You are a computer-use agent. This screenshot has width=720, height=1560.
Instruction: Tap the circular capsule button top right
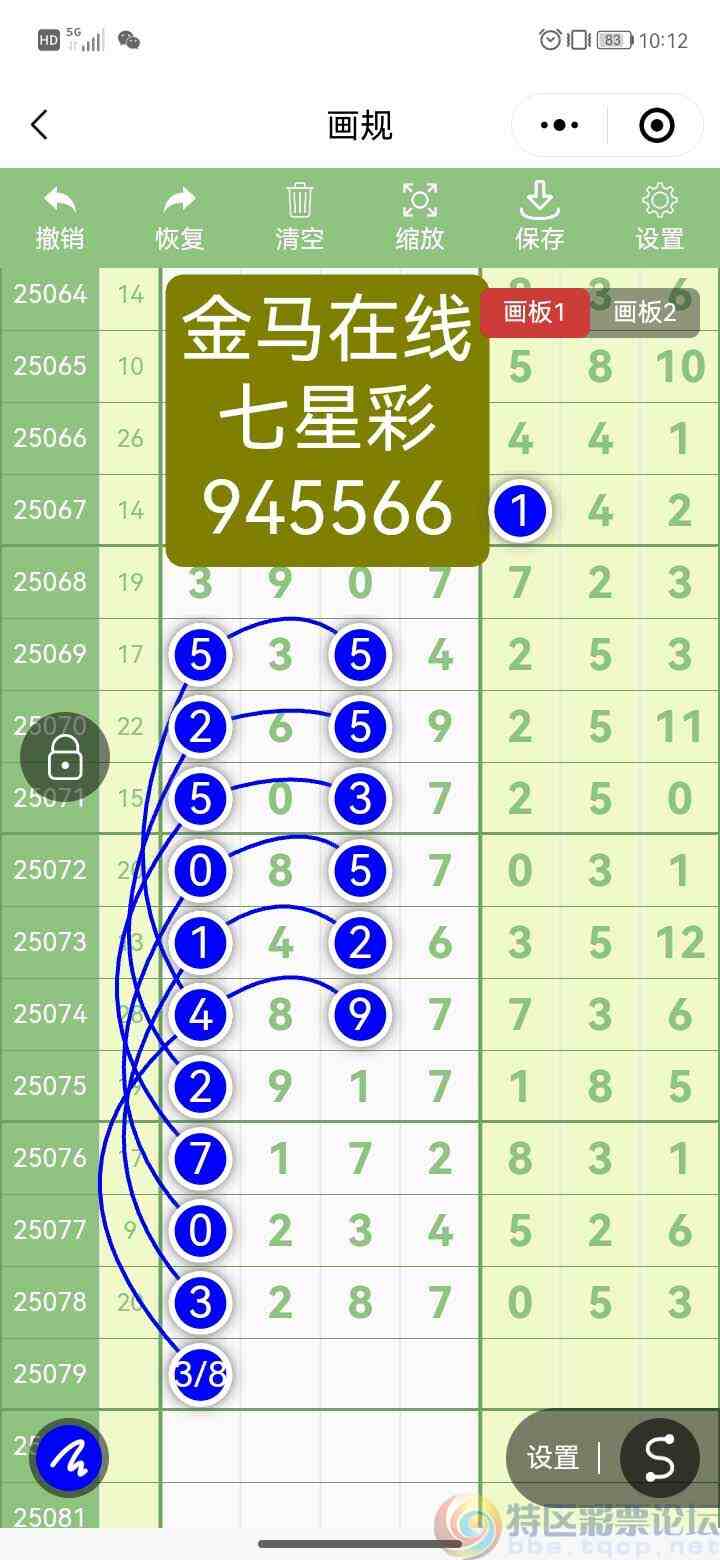655,124
